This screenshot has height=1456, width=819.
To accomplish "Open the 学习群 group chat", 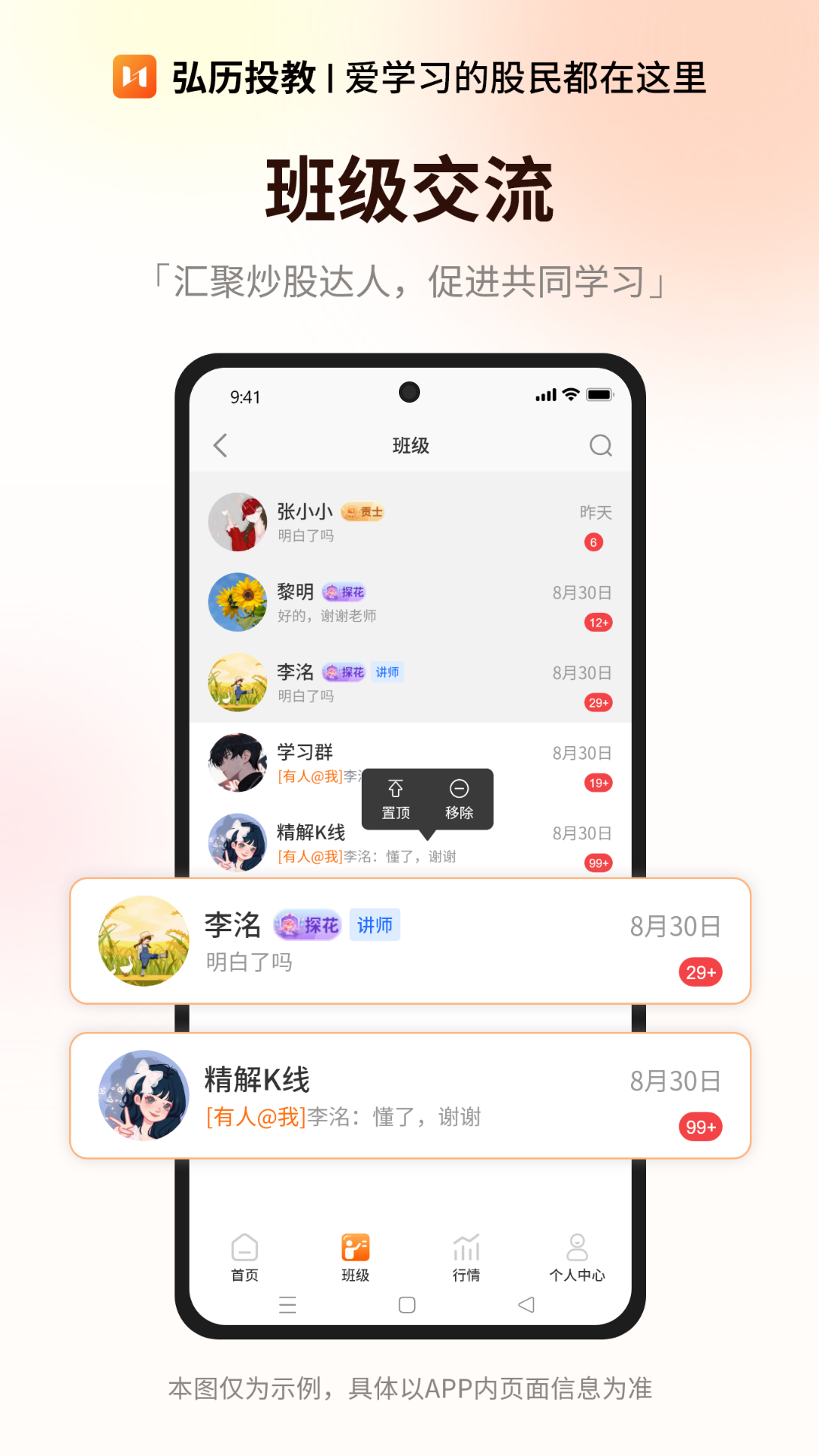I will (305, 751).
